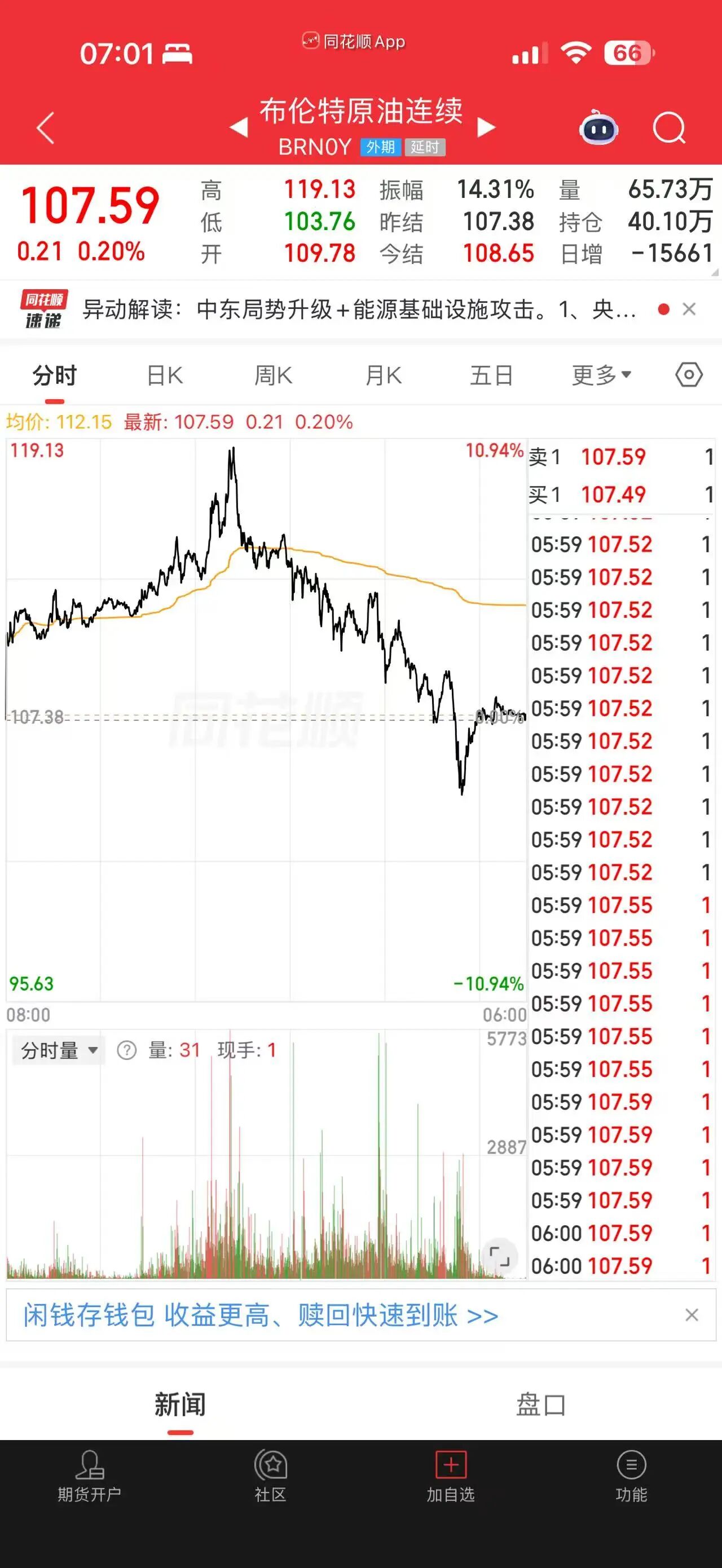Switch to the next contract with the right triangle
This screenshot has width=722, height=1568.
click(486, 127)
